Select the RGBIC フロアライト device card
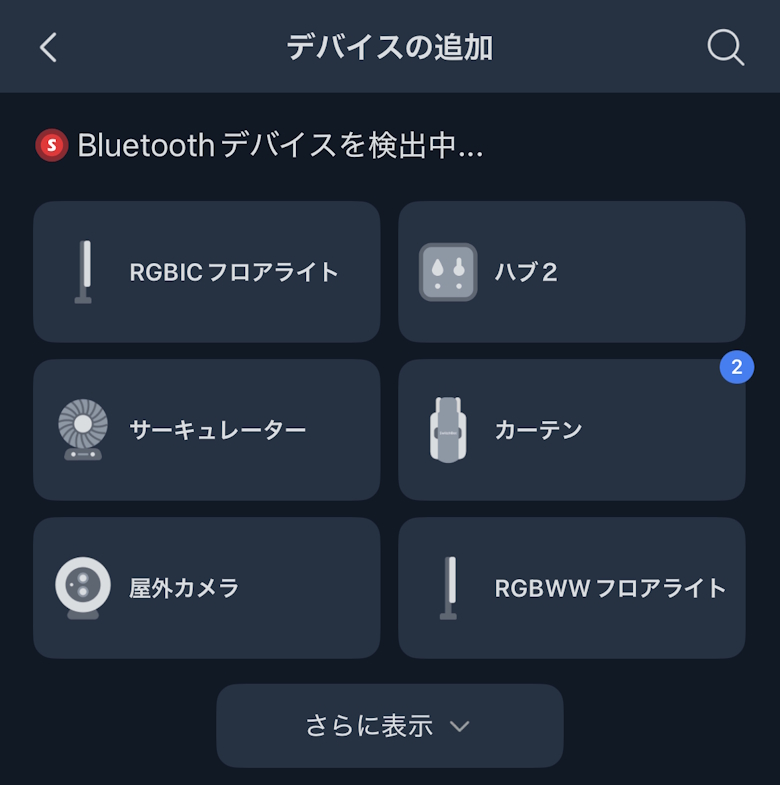 point(207,272)
